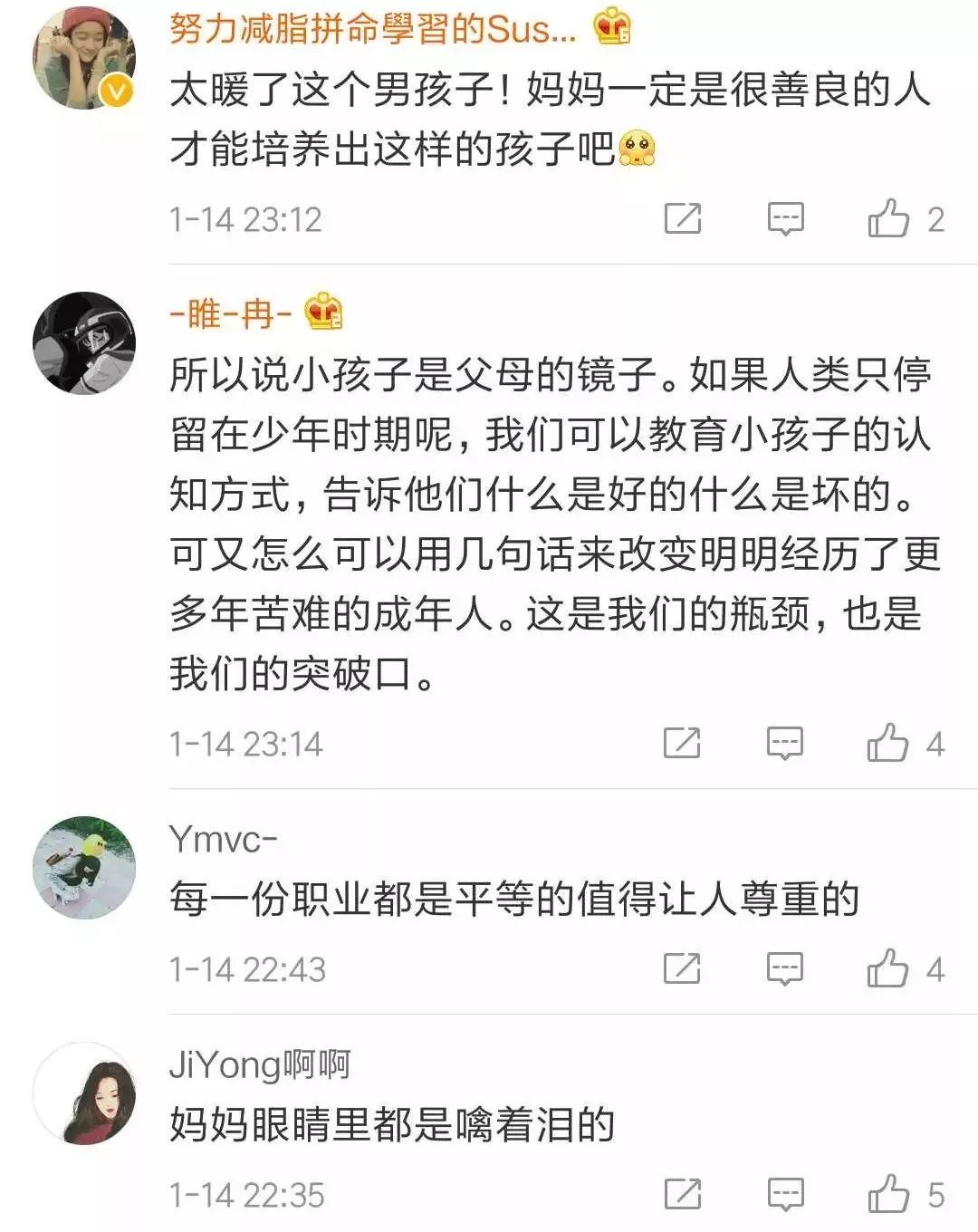
Task: Tap the username JiYong啊啊
Action: 260,1065
